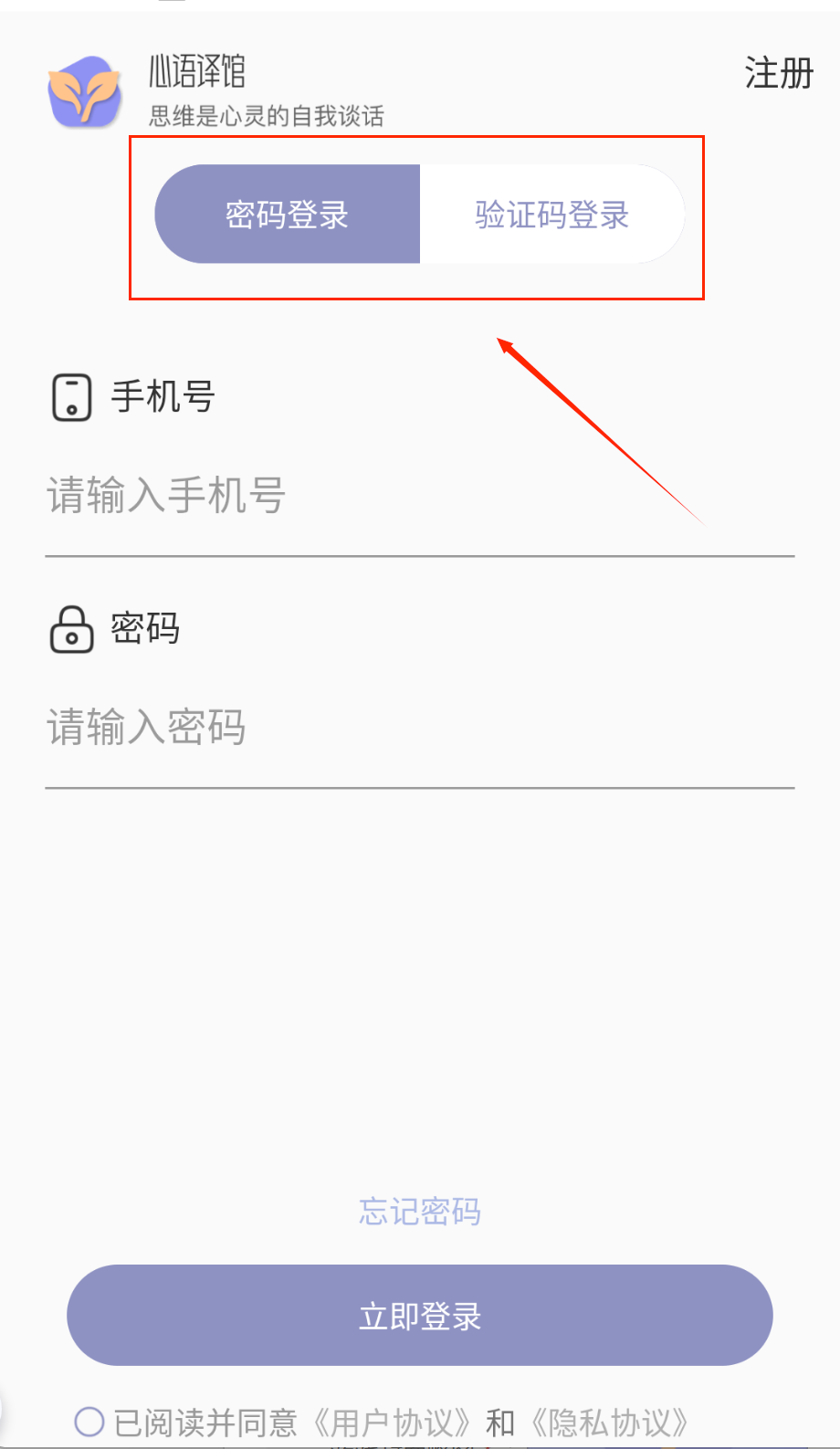
Task: Open the 《用户协议》 link
Action: click(393, 1423)
